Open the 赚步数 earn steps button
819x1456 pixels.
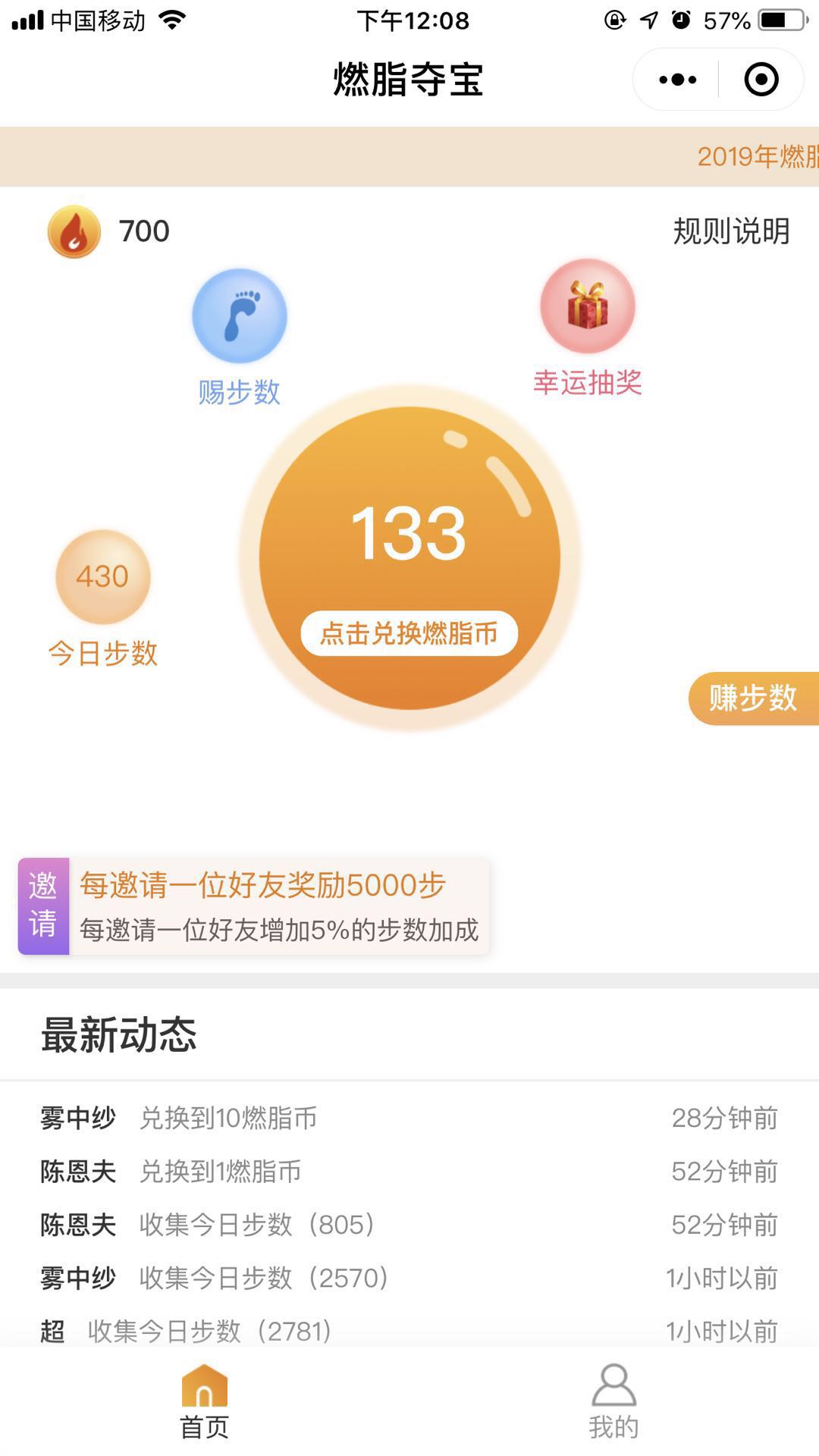click(753, 698)
